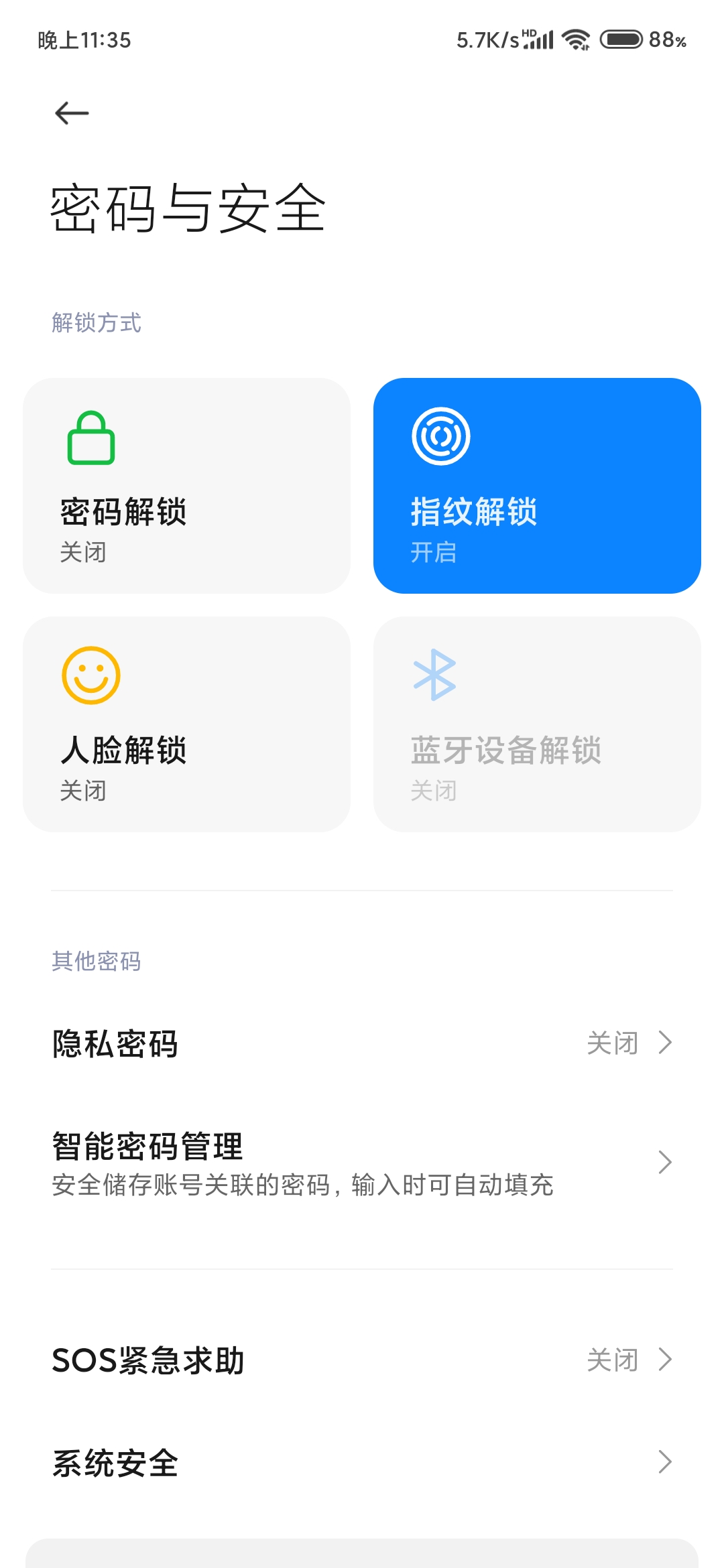Open 隐私密码 settings row
Image resolution: width=724 pixels, height=1568 pixels.
coord(362,1043)
